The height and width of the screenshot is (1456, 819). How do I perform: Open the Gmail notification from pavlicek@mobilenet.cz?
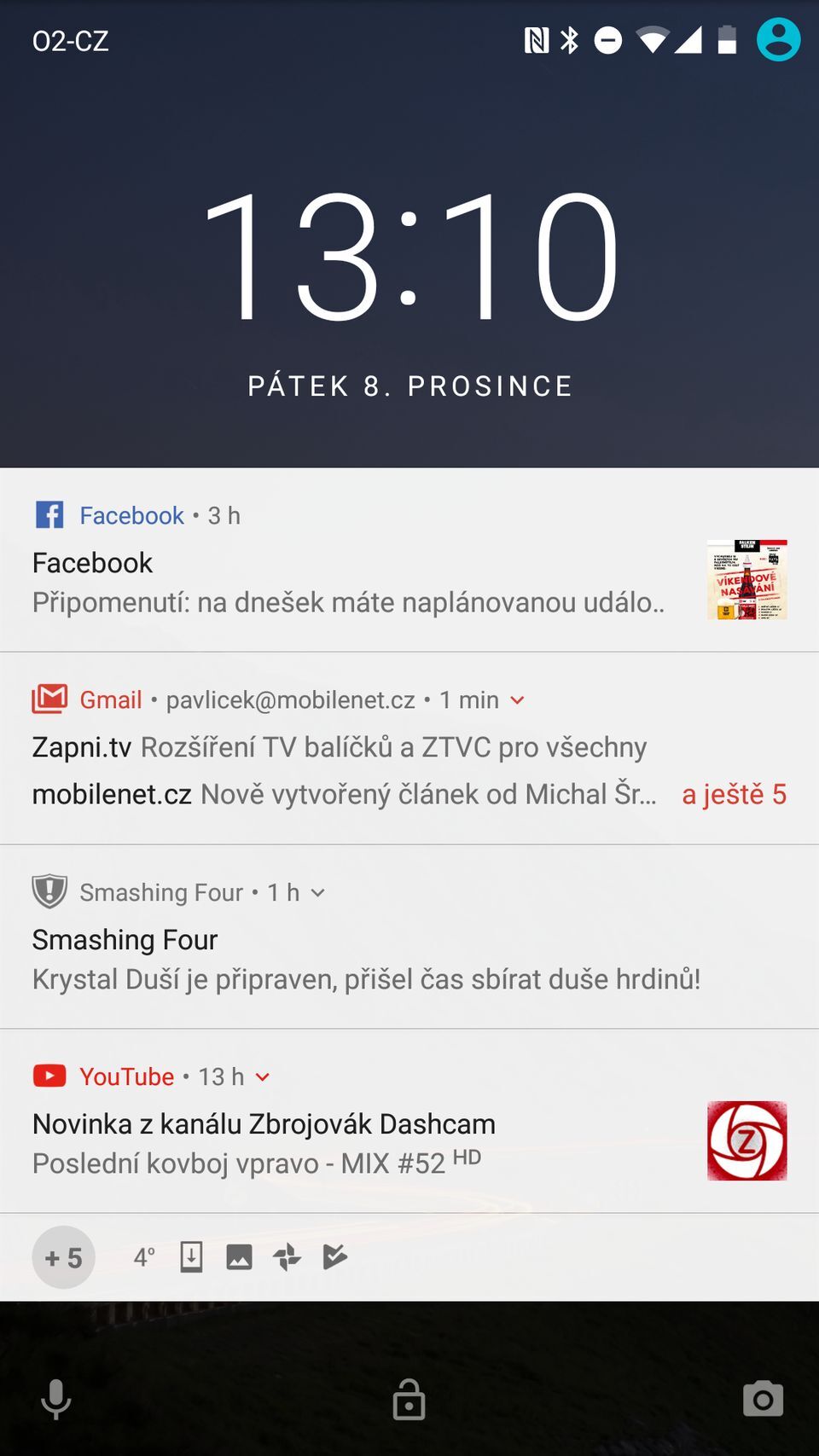tap(341, 769)
